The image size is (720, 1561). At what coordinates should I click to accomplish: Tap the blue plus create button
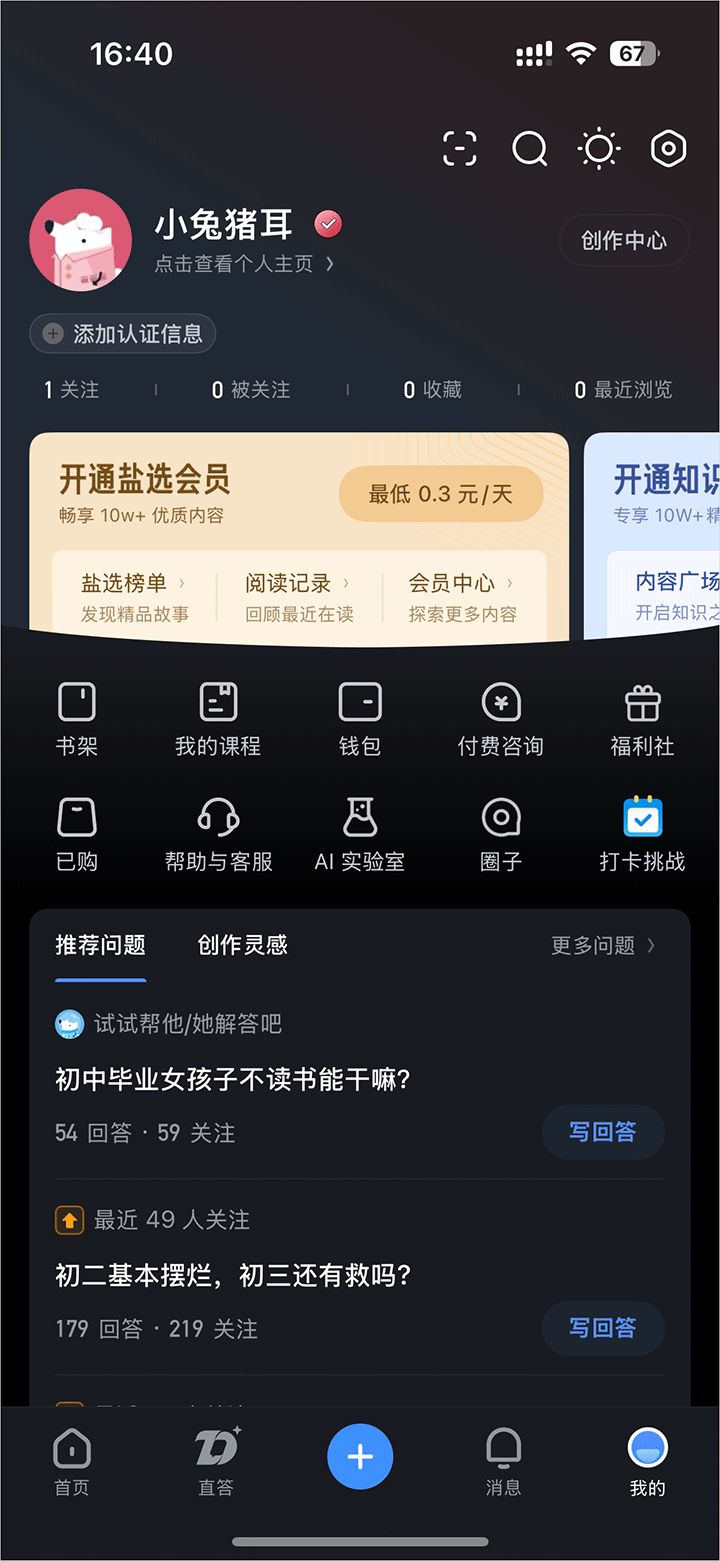pos(360,1457)
